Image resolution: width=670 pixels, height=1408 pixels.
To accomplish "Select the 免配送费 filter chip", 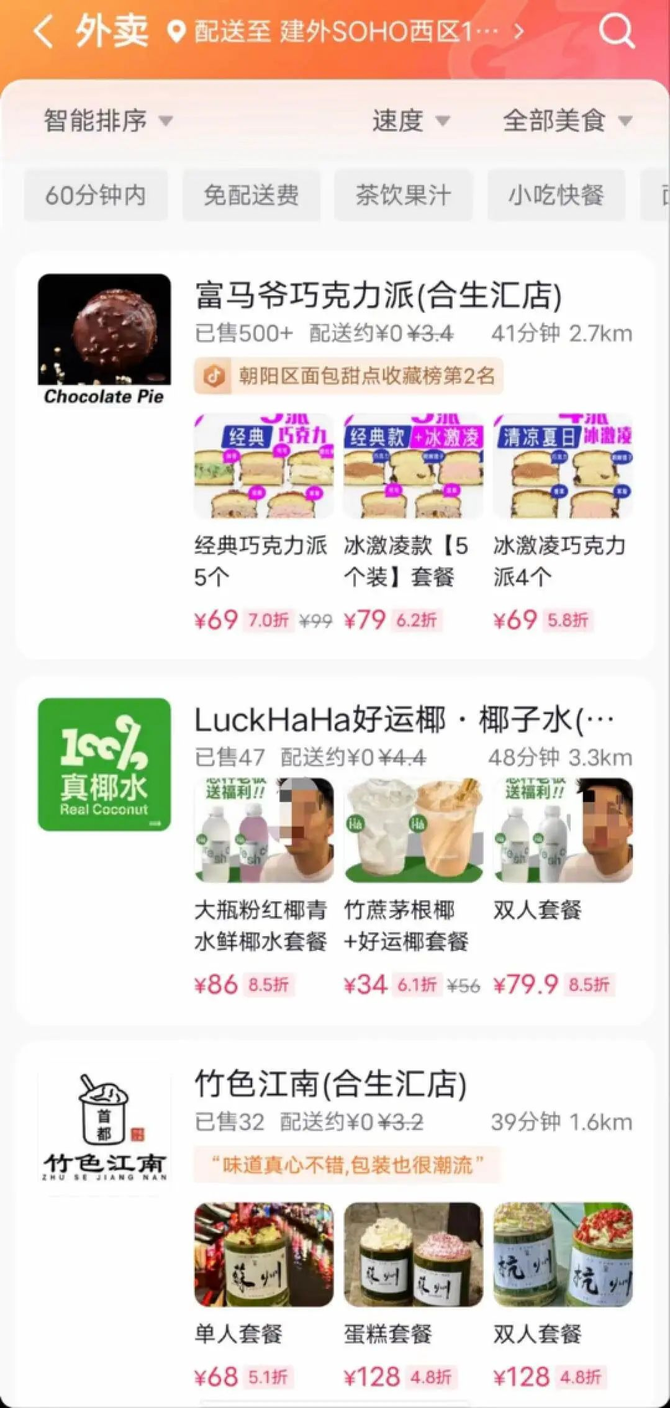I will pyautogui.click(x=251, y=195).
